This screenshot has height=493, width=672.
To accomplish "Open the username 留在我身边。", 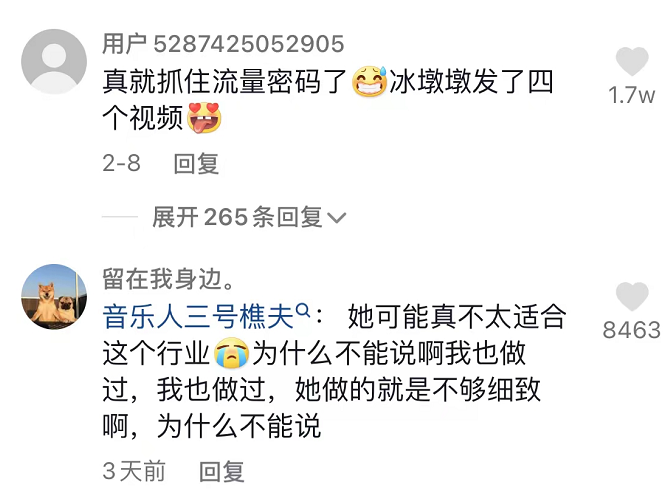I will [x=168, y=278].
